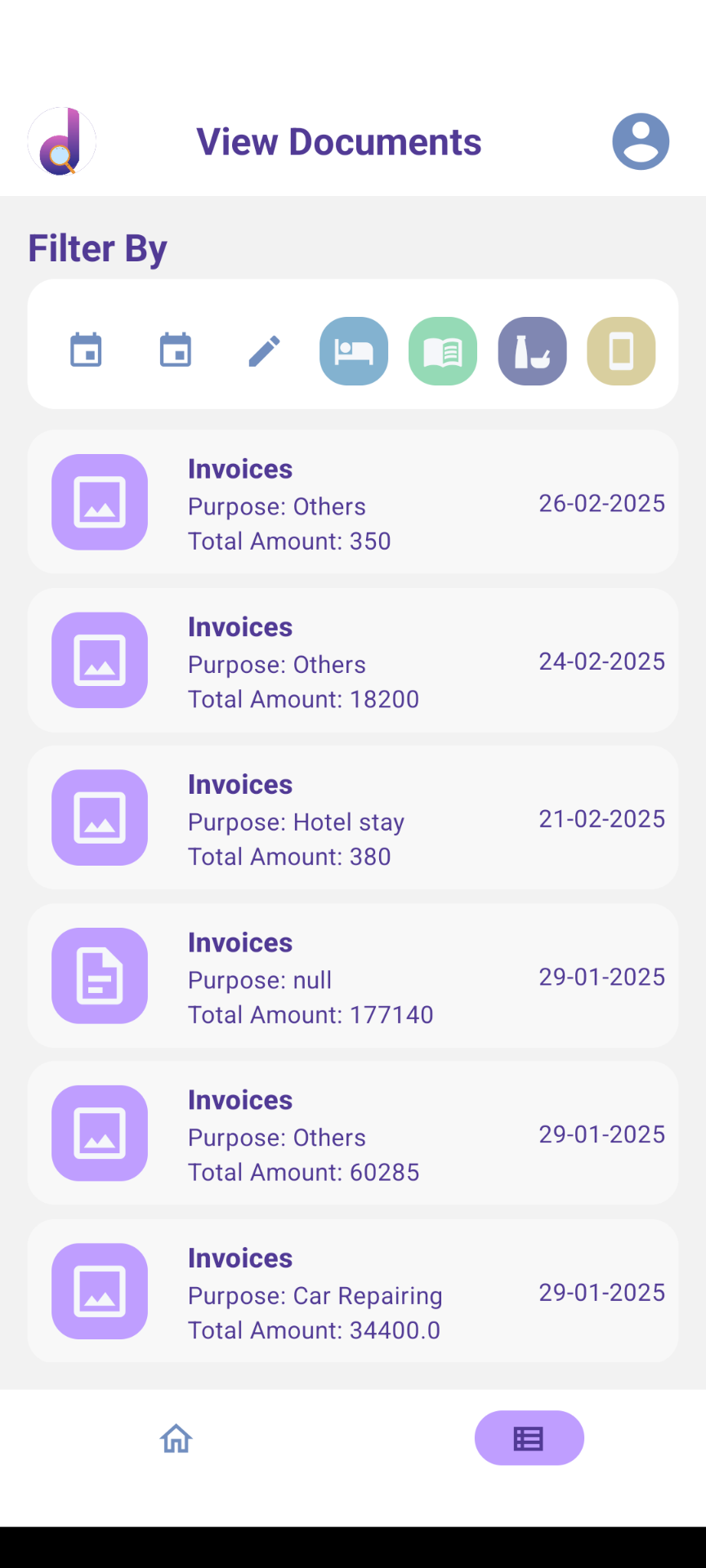Open the profile avatar icon
Screen dimensions: 706x1568
point(641,140)
